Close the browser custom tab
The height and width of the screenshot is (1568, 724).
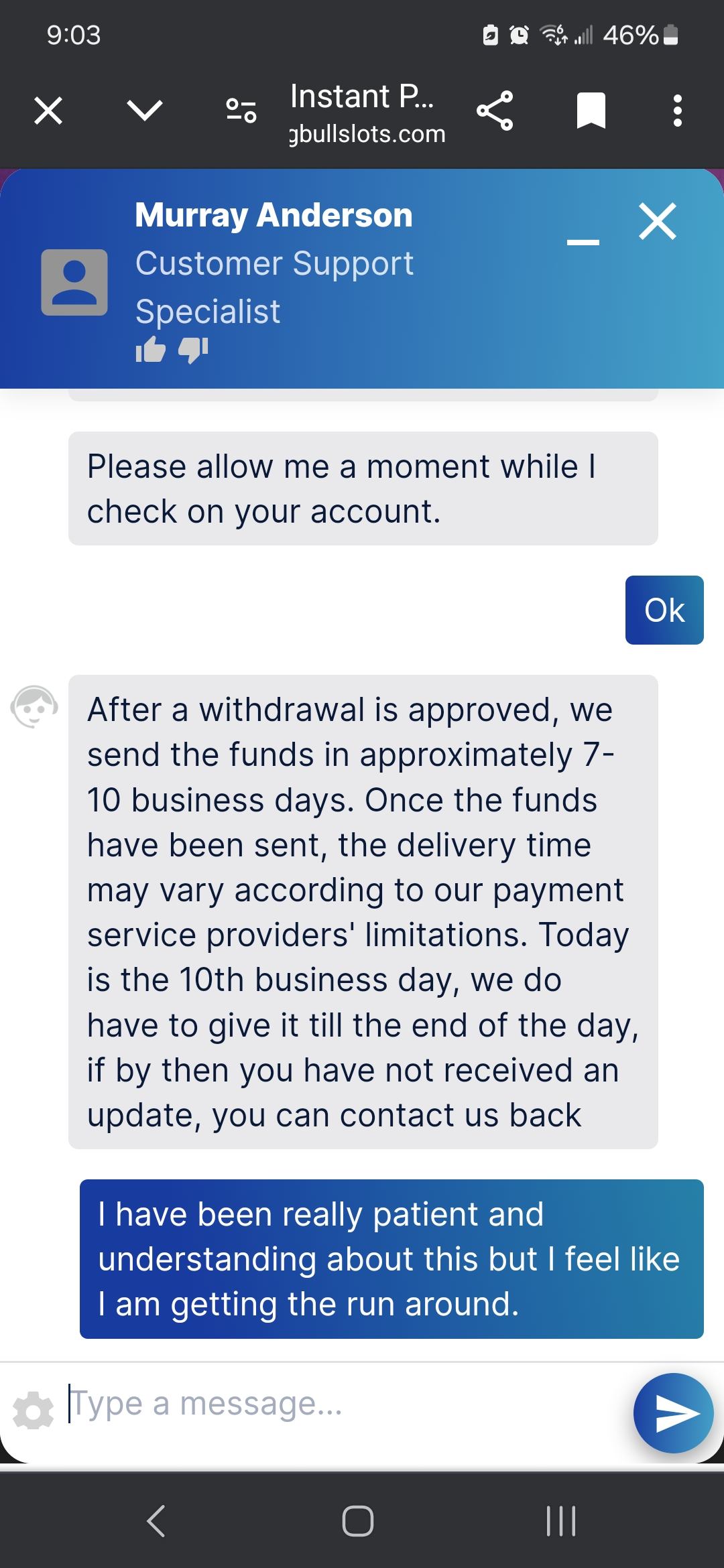48,111
